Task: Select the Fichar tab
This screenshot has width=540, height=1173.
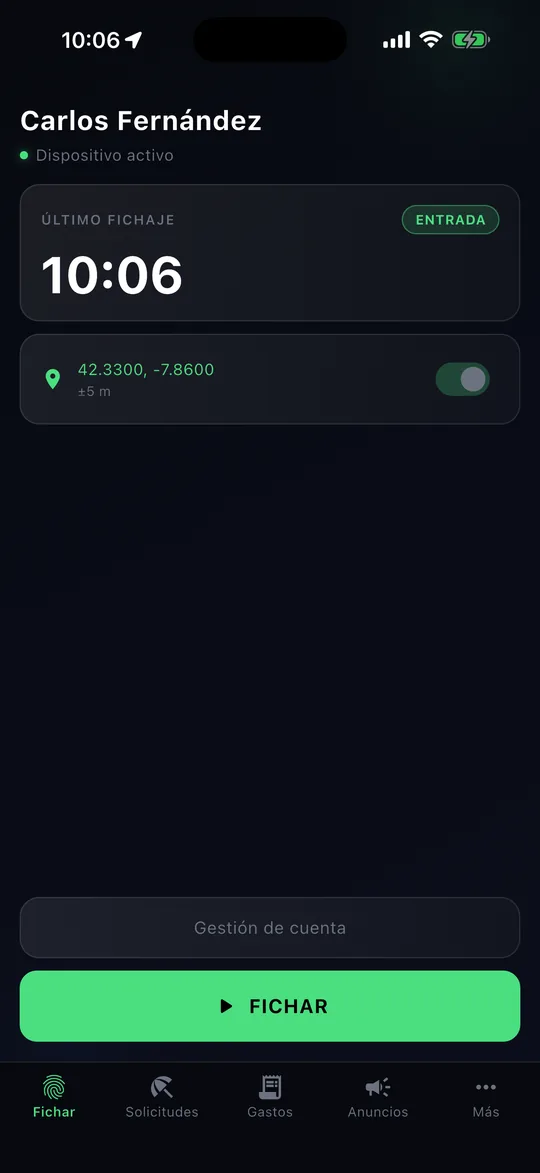Action: coord(54,1097)
